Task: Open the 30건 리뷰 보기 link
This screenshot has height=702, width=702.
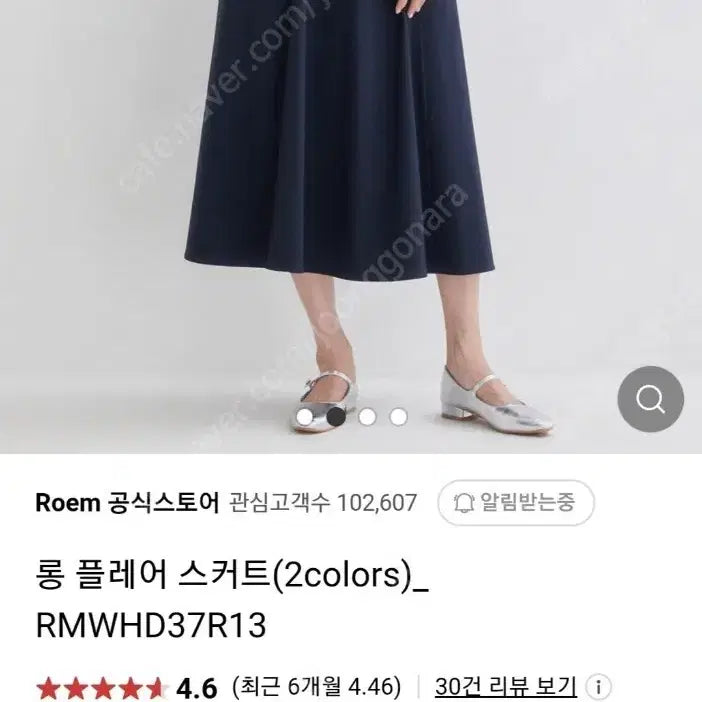Action: [506, 687]
